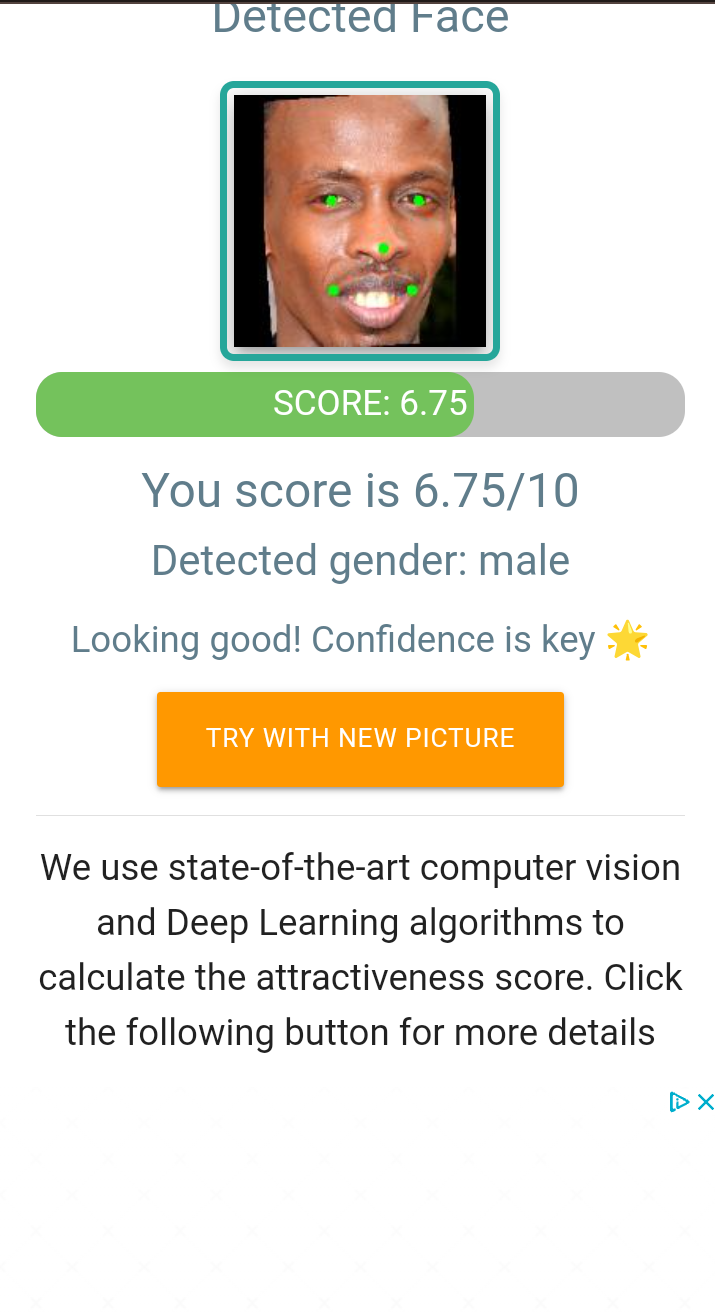Open the AdChoices info icon
This screenshot has height=1312, width=715.
point(679,1102)
